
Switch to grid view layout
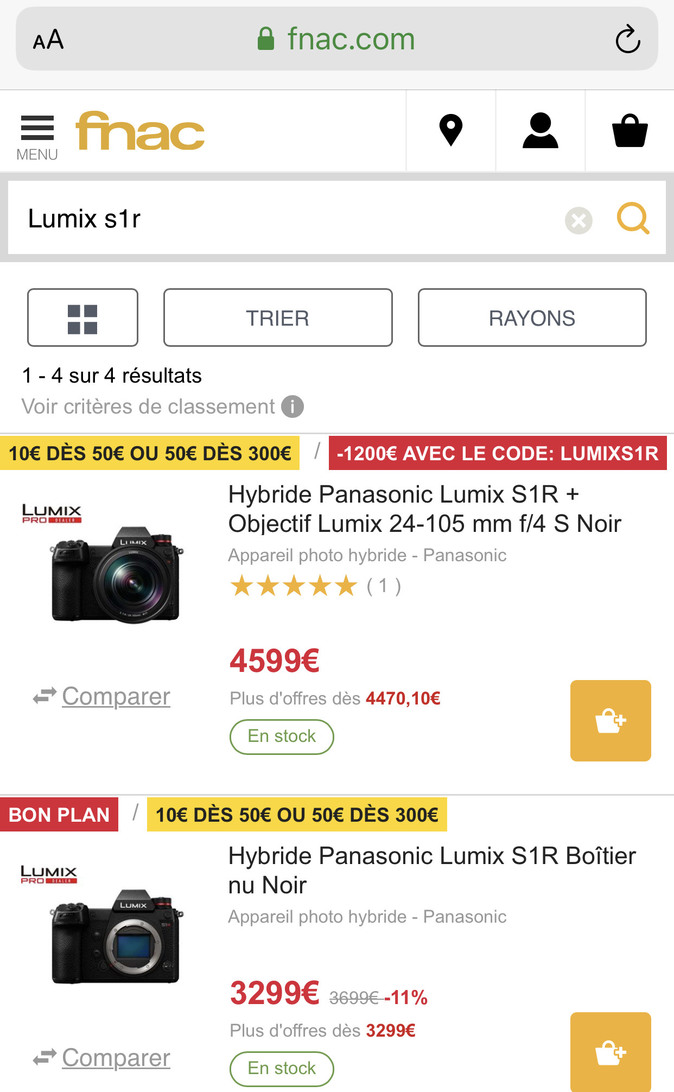point(82,318)
